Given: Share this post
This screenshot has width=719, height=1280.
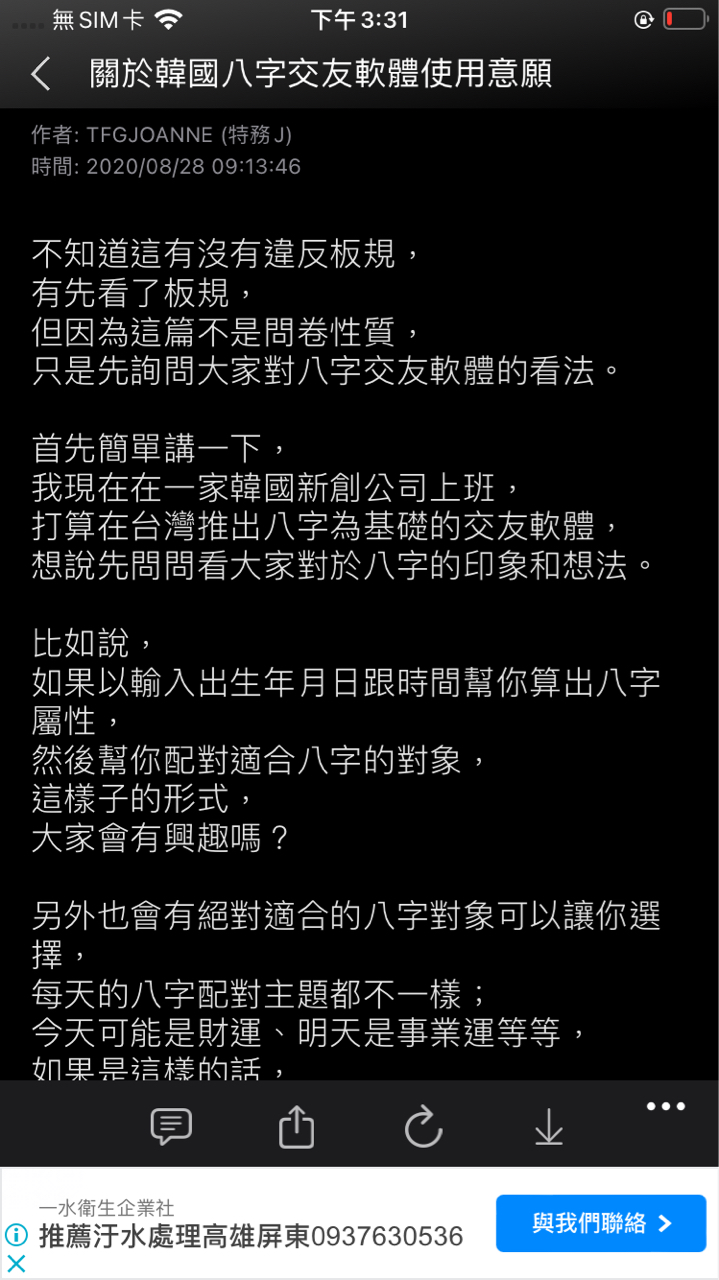Looking at the screenshot, I should [296, 1127].
